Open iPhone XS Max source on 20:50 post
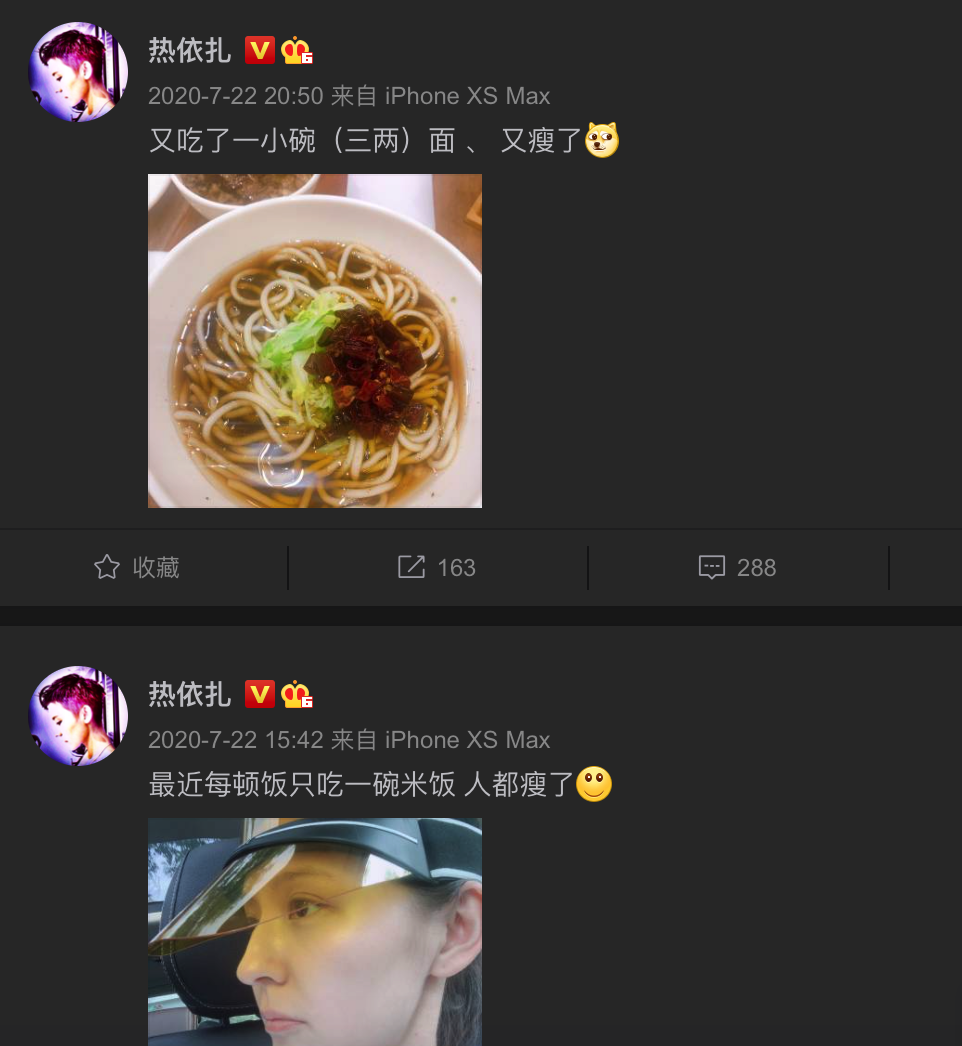 (467, 96)
